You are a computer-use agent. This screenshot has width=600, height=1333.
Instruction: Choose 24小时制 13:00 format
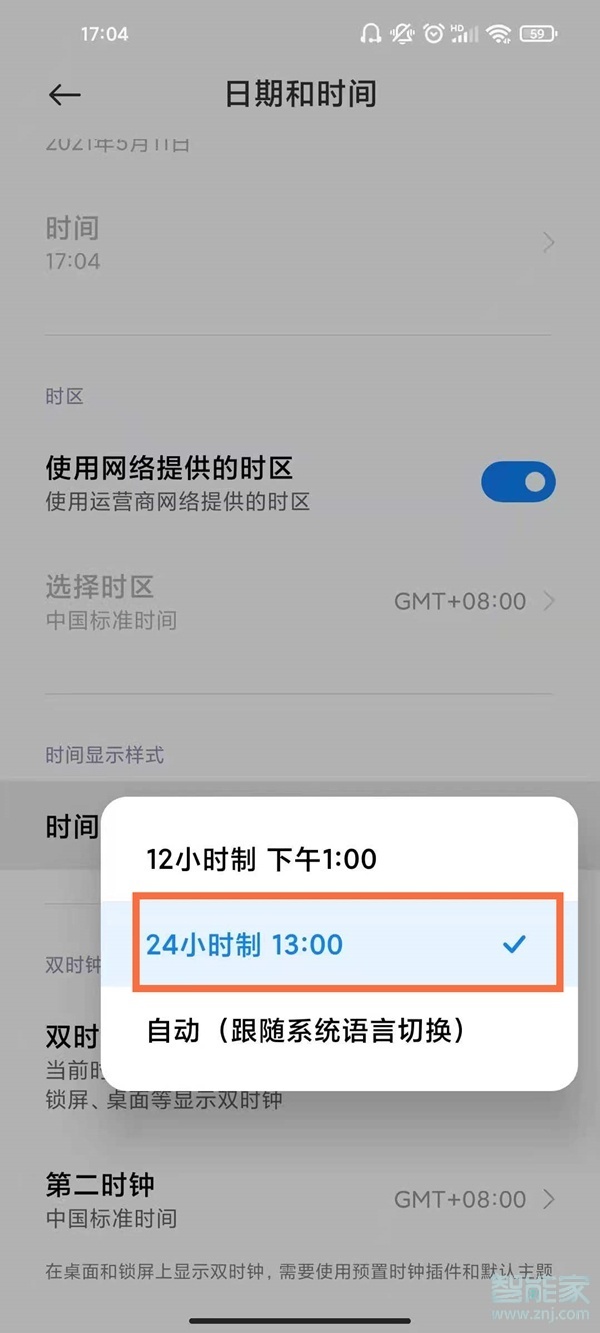[340, 944]
